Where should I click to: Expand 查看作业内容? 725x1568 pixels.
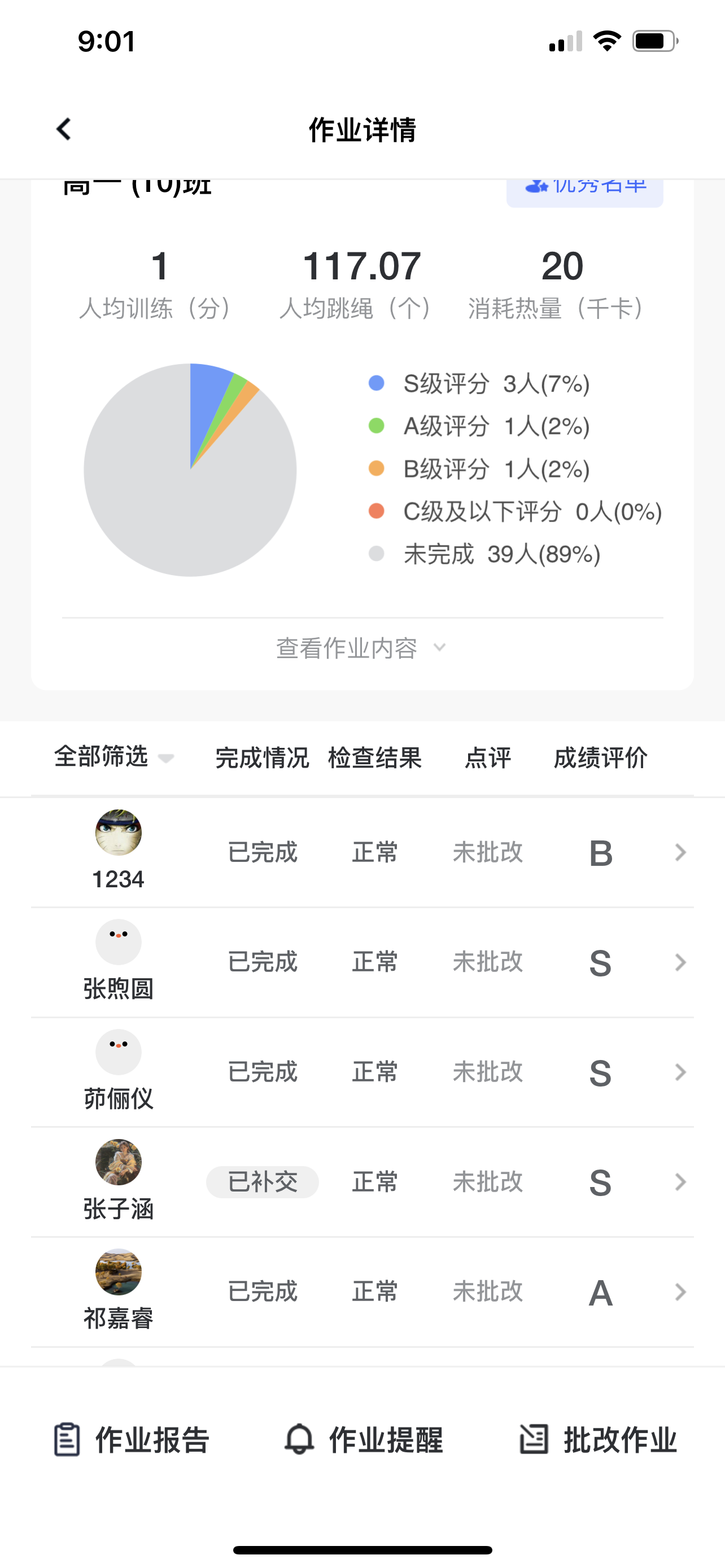pyautogui.click(x=361, y=647)
